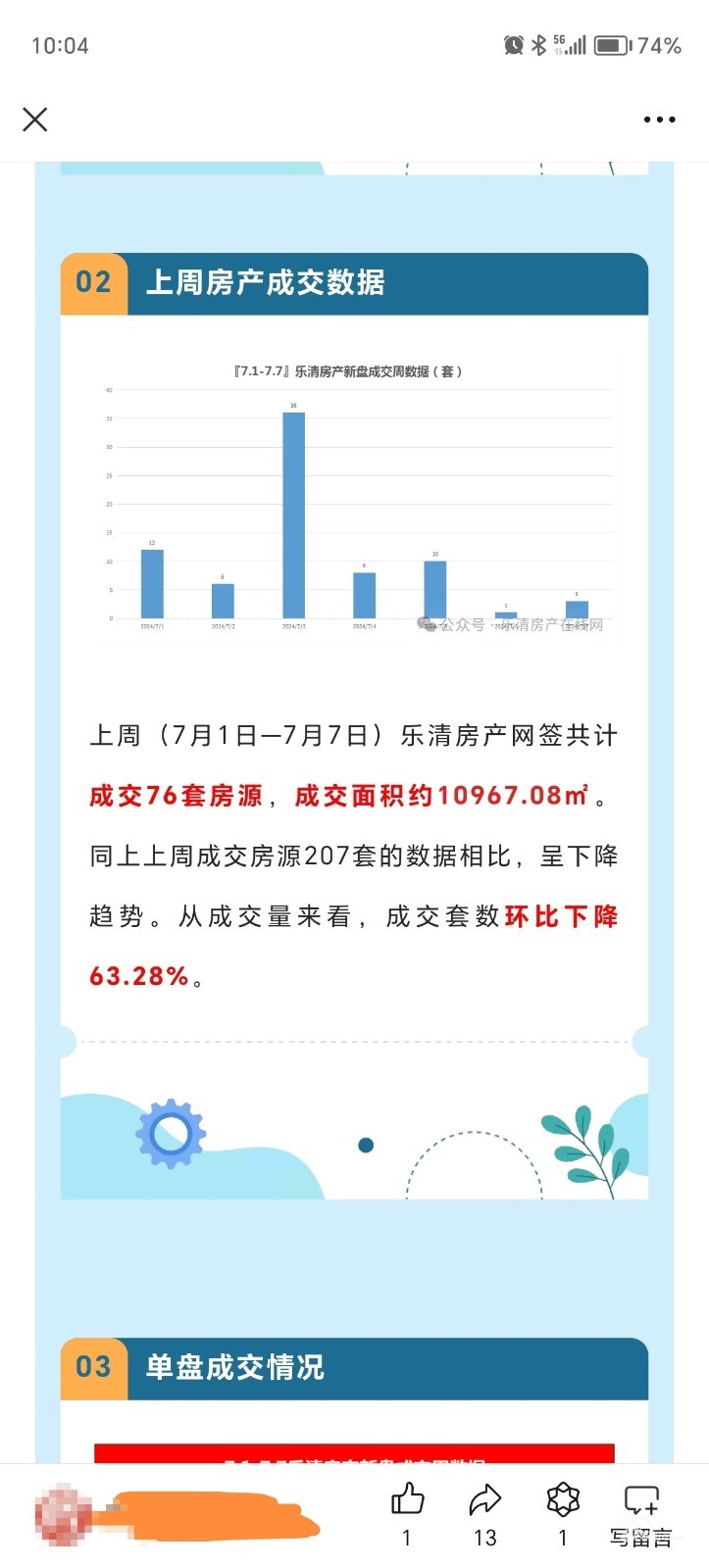This screenshot has height=1568, width=709.
Task: Open the author's blurred profile avatar
Action: tap(64, 1516)
